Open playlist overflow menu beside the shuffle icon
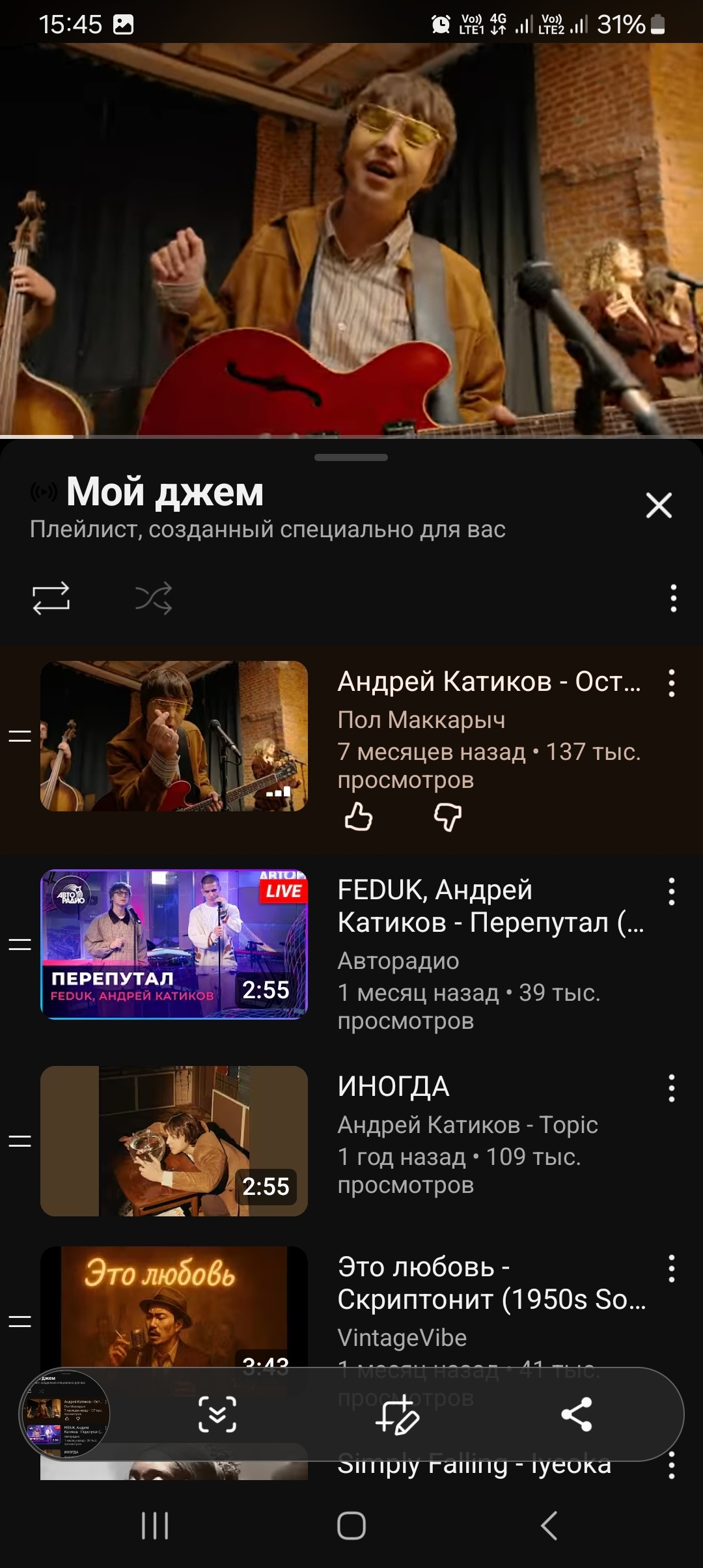Viewport: 703px width, 1568px height. 673,598
